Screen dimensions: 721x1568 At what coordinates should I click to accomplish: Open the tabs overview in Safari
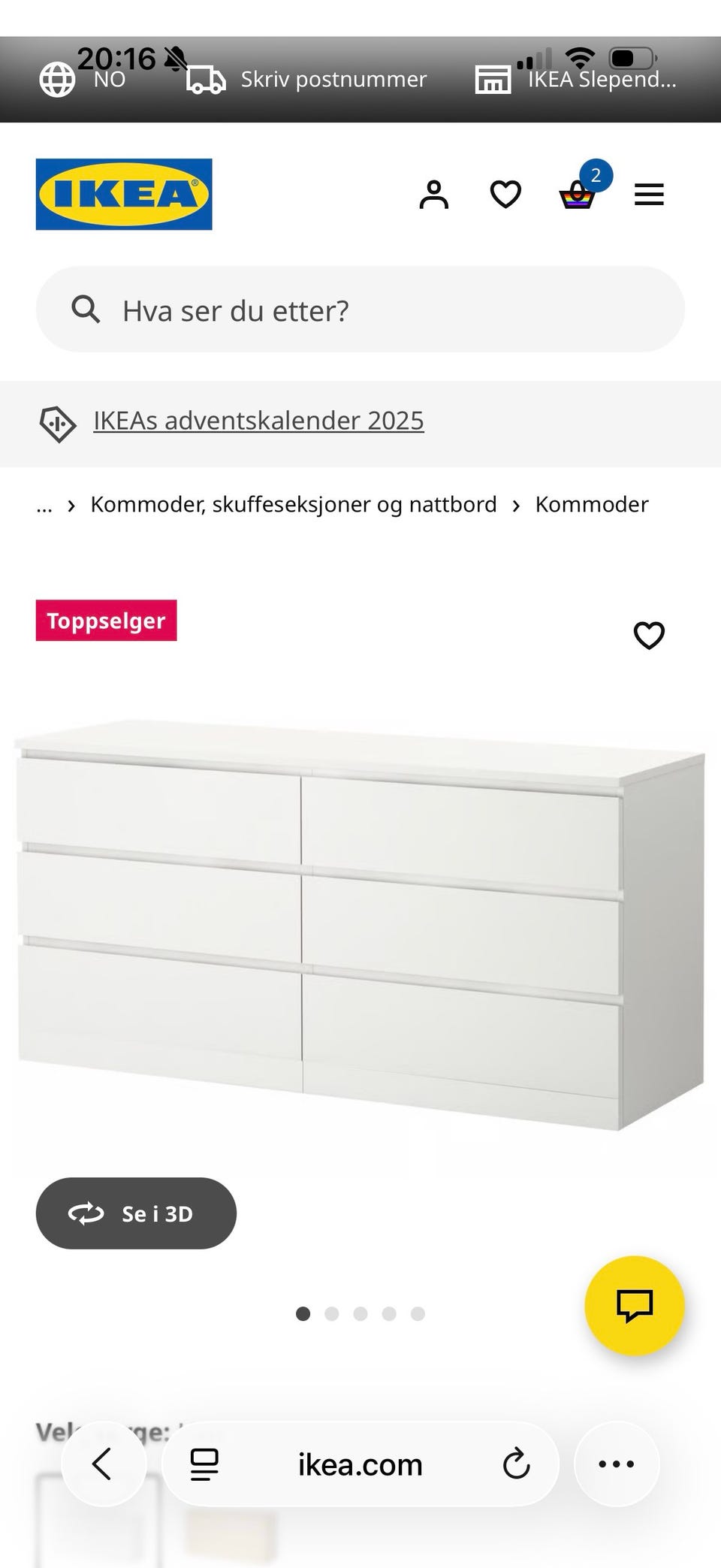tap(204, 1464)
